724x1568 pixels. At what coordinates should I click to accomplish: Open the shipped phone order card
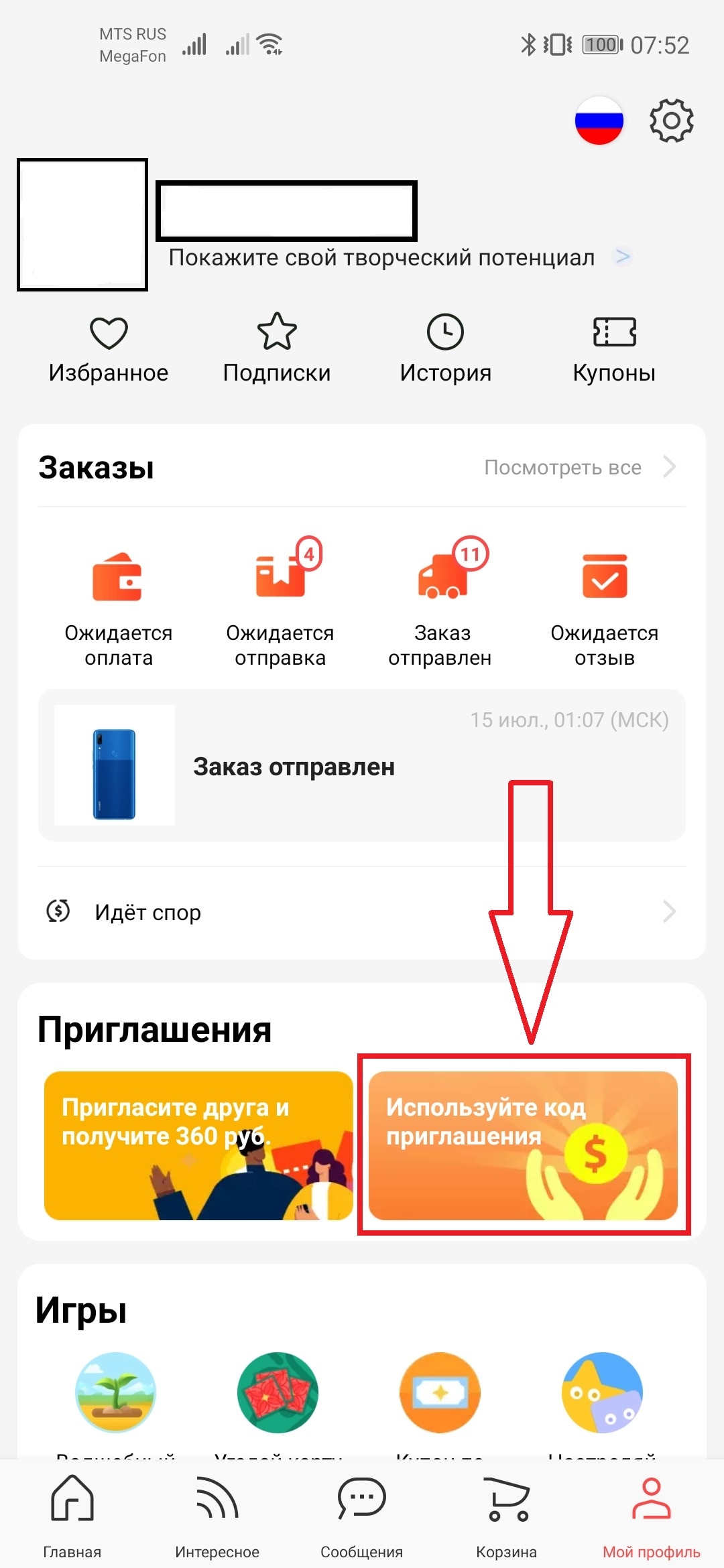[x=362, y=765]
